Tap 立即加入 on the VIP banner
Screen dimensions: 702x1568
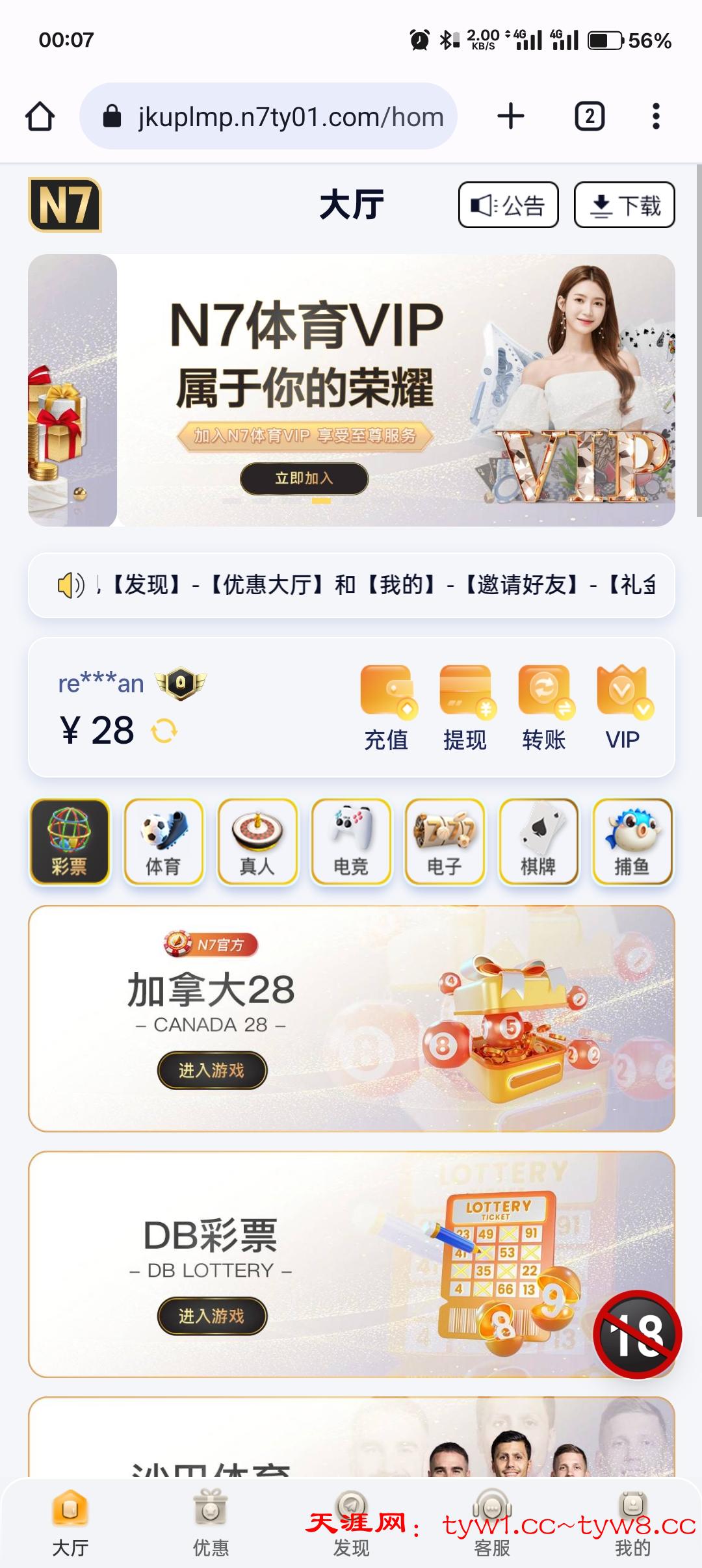click(x=304, y=478)
